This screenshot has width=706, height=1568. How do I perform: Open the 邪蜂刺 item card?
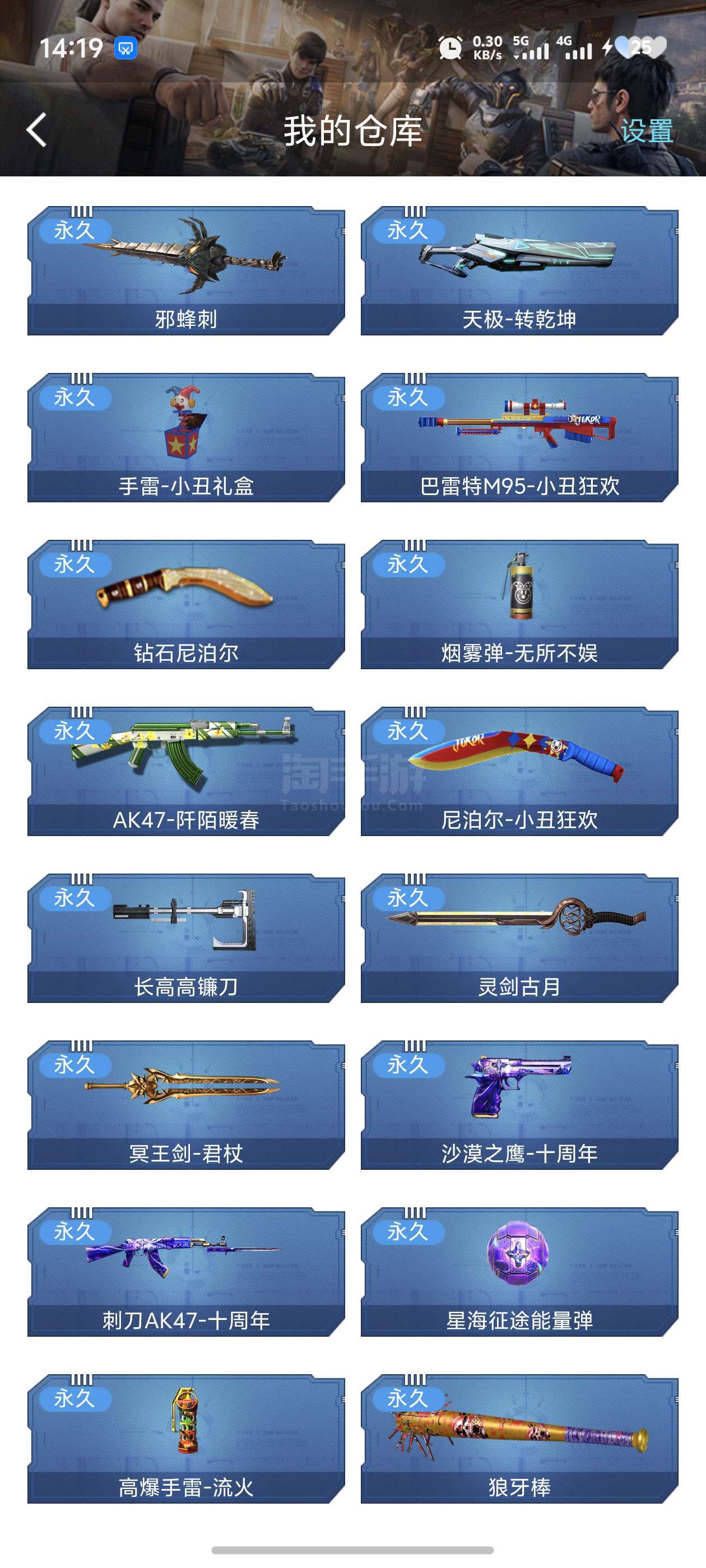186,270
